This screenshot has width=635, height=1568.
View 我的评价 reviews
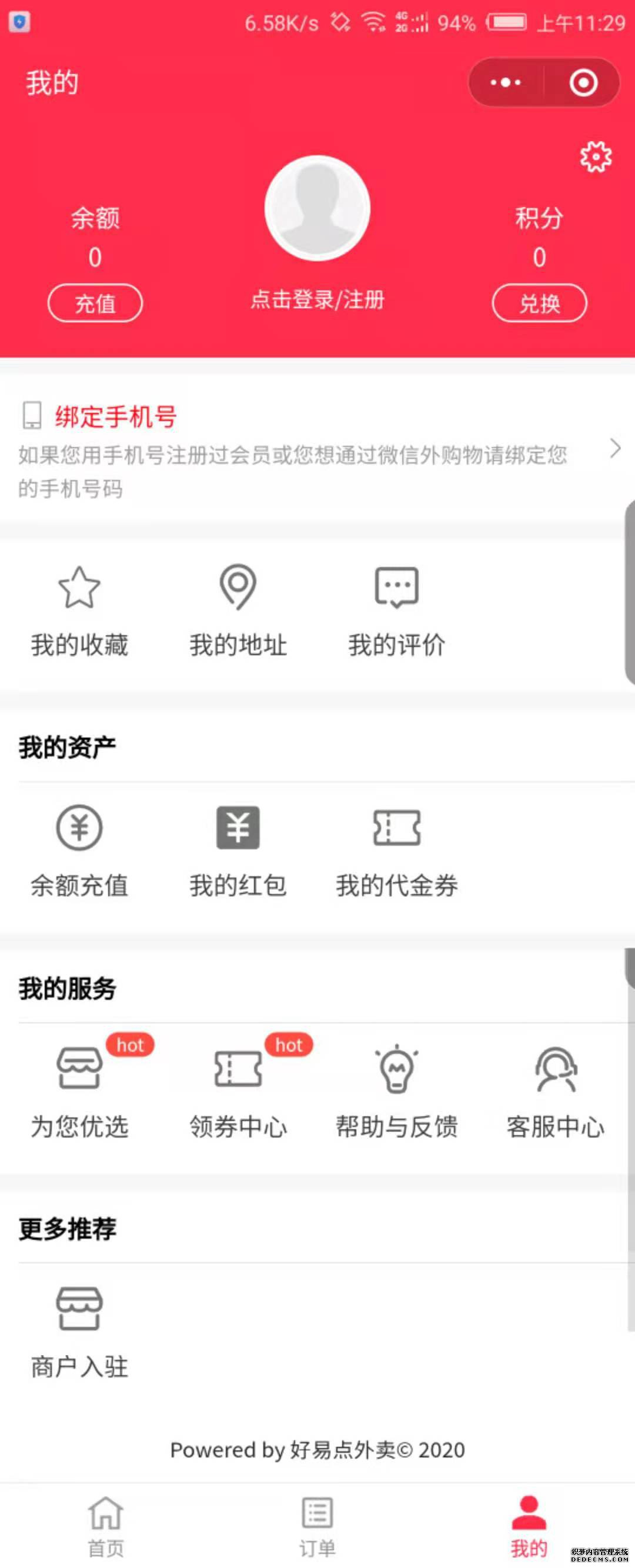(x=396, y=610)
